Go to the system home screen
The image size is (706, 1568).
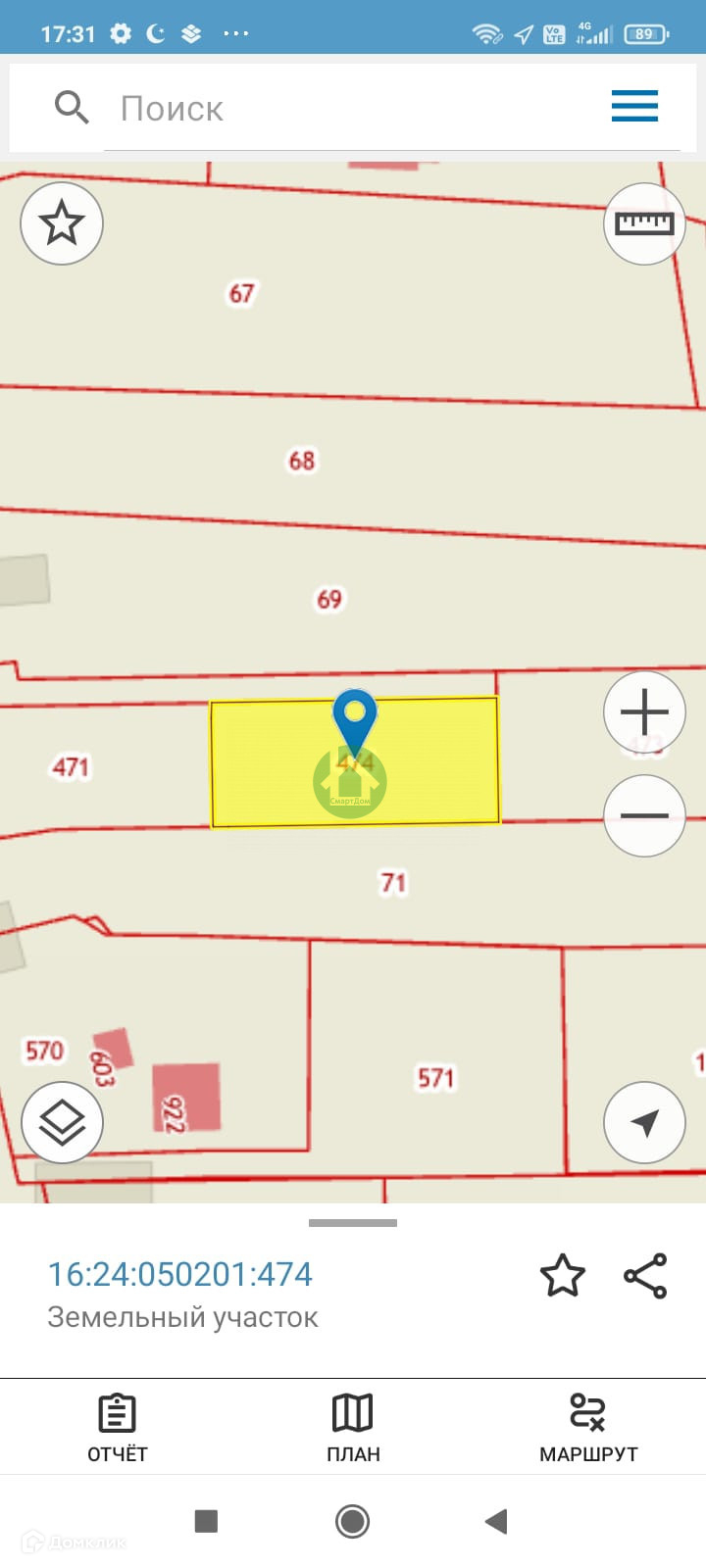pos(352,1521)
